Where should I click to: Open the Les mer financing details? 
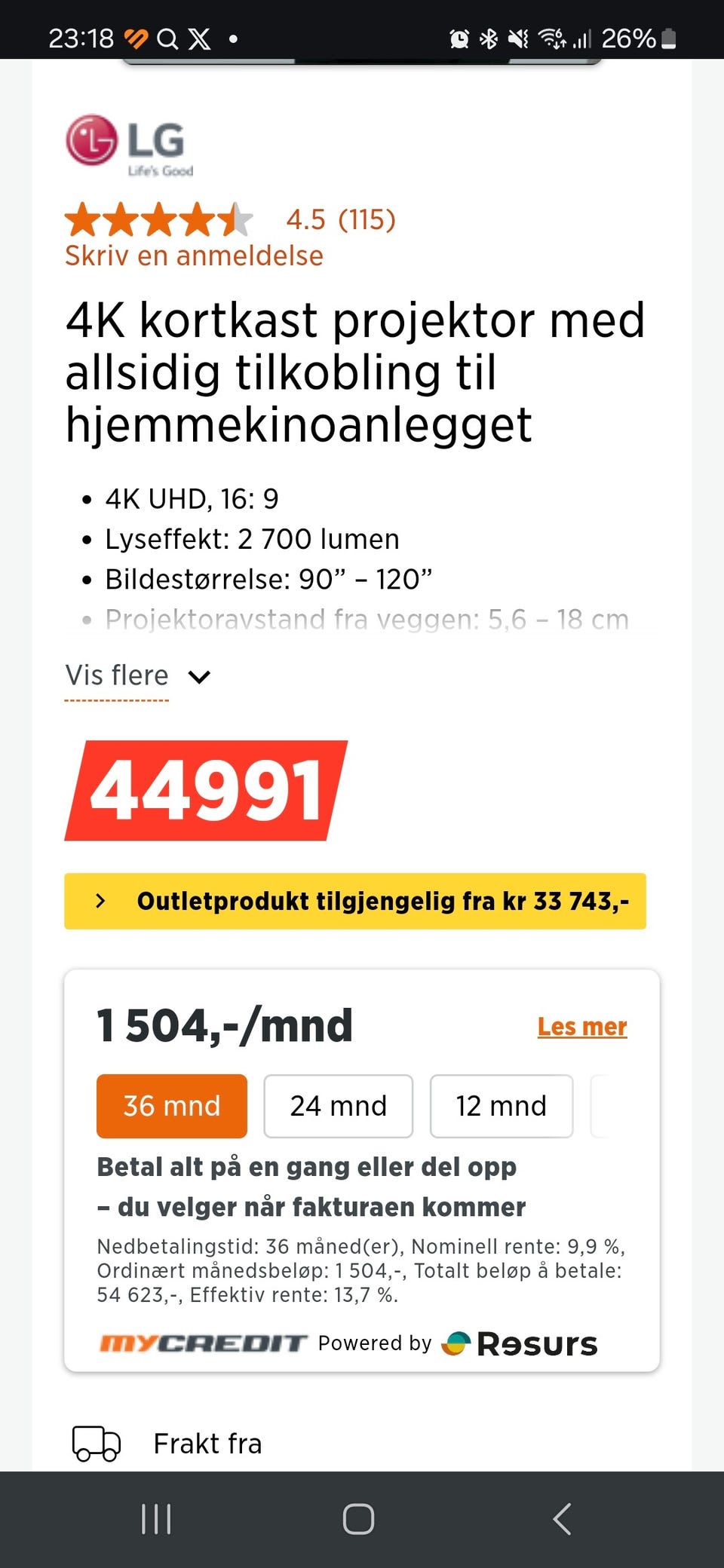point(582,1026)
